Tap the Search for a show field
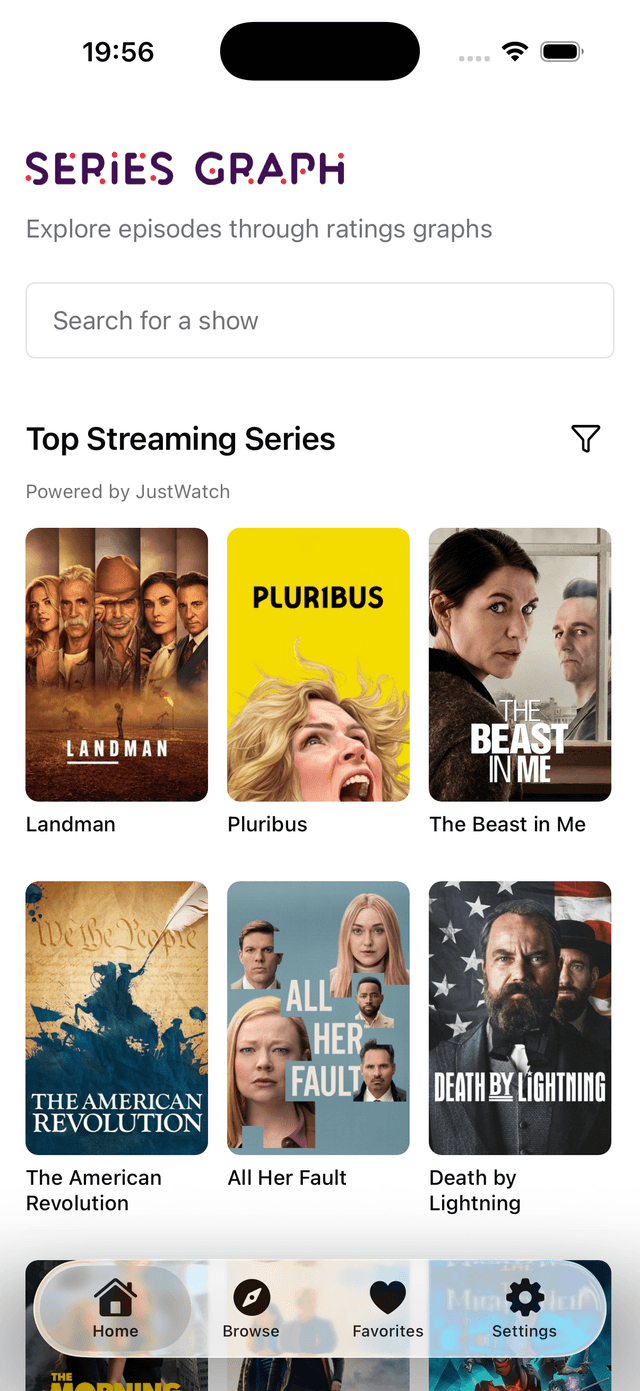Viewport: 640px width, 1391px height. [319, 320]
